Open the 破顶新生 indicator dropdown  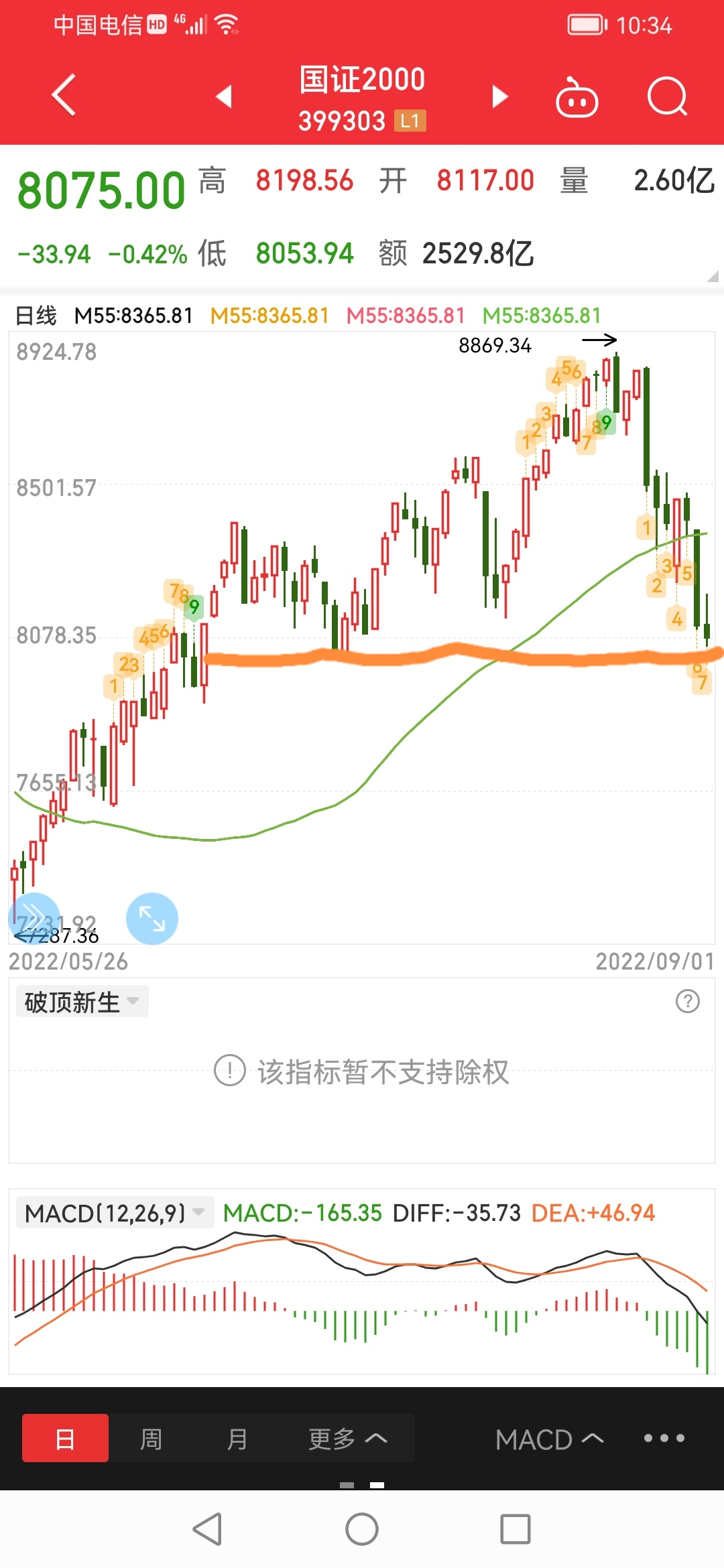[82, 1002]
